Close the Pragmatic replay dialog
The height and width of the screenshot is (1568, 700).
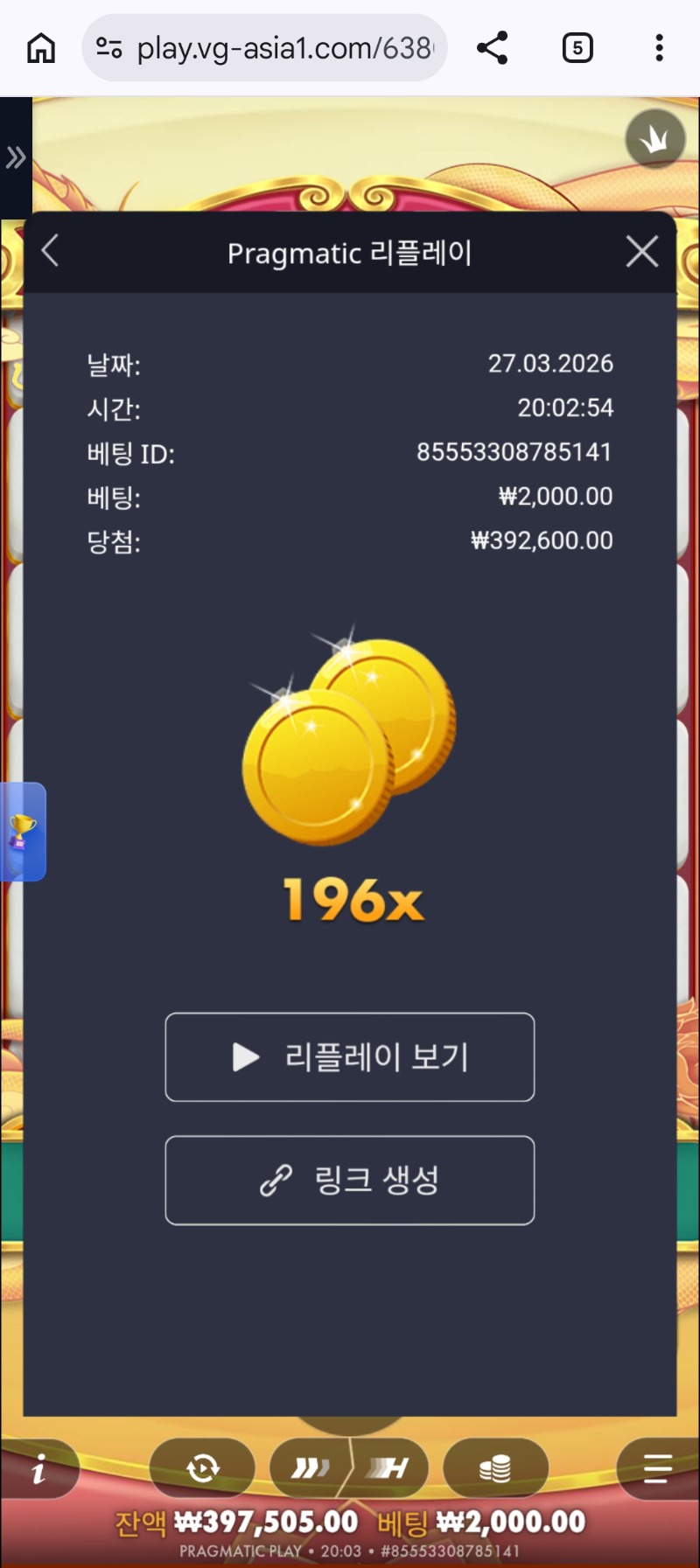(x=642, y=252)
